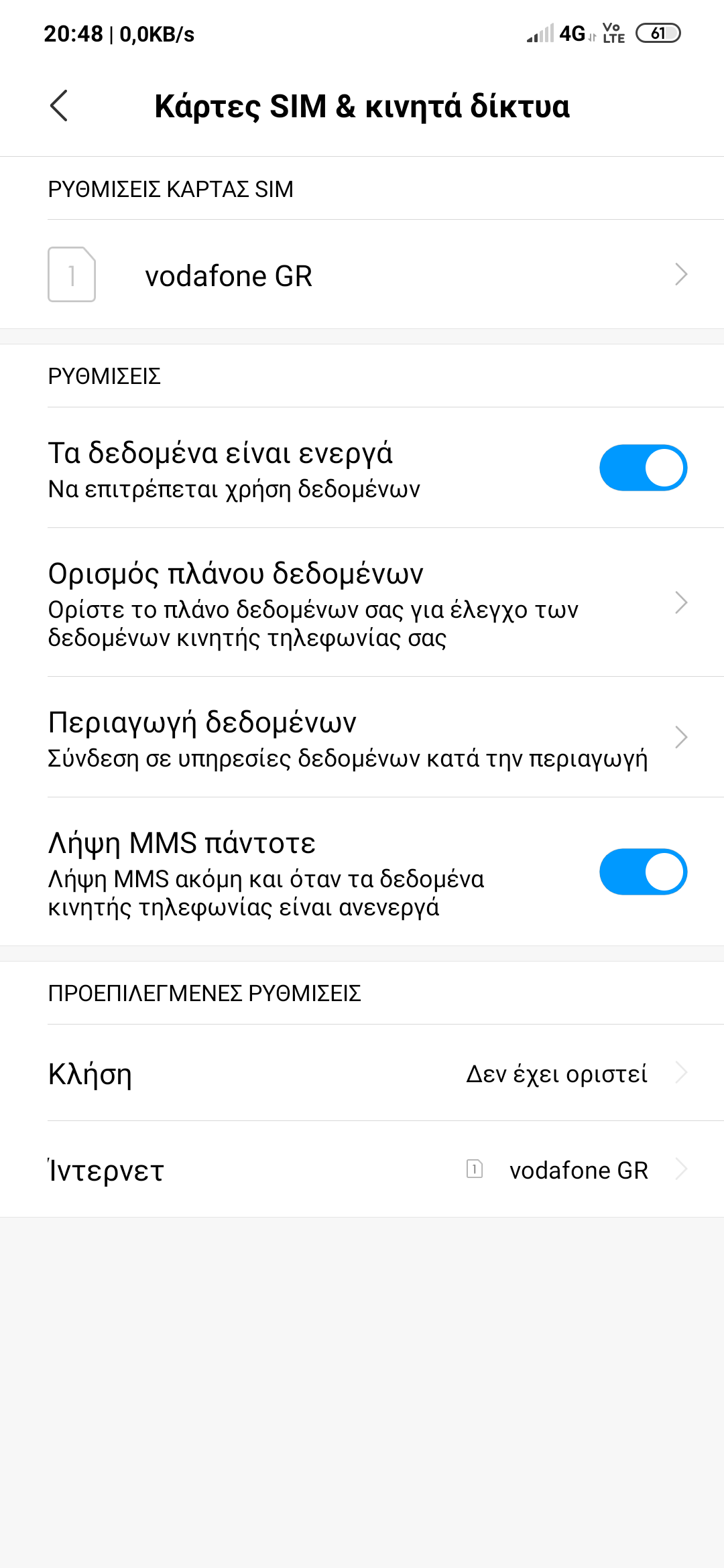
Task: Open the vodafone GR SIM card settings
Action: click(362, 275)
